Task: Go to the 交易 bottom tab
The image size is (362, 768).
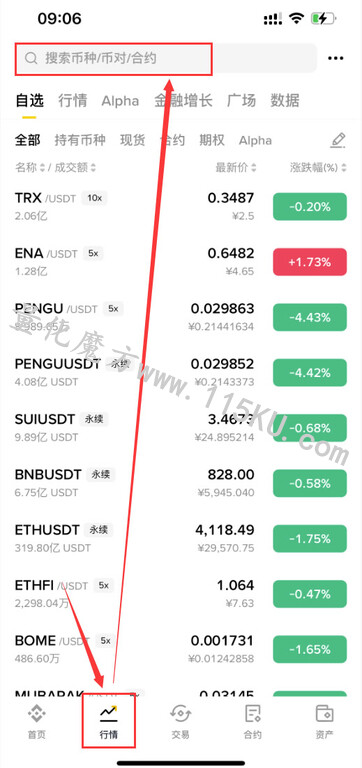Action: coord(180,721)
